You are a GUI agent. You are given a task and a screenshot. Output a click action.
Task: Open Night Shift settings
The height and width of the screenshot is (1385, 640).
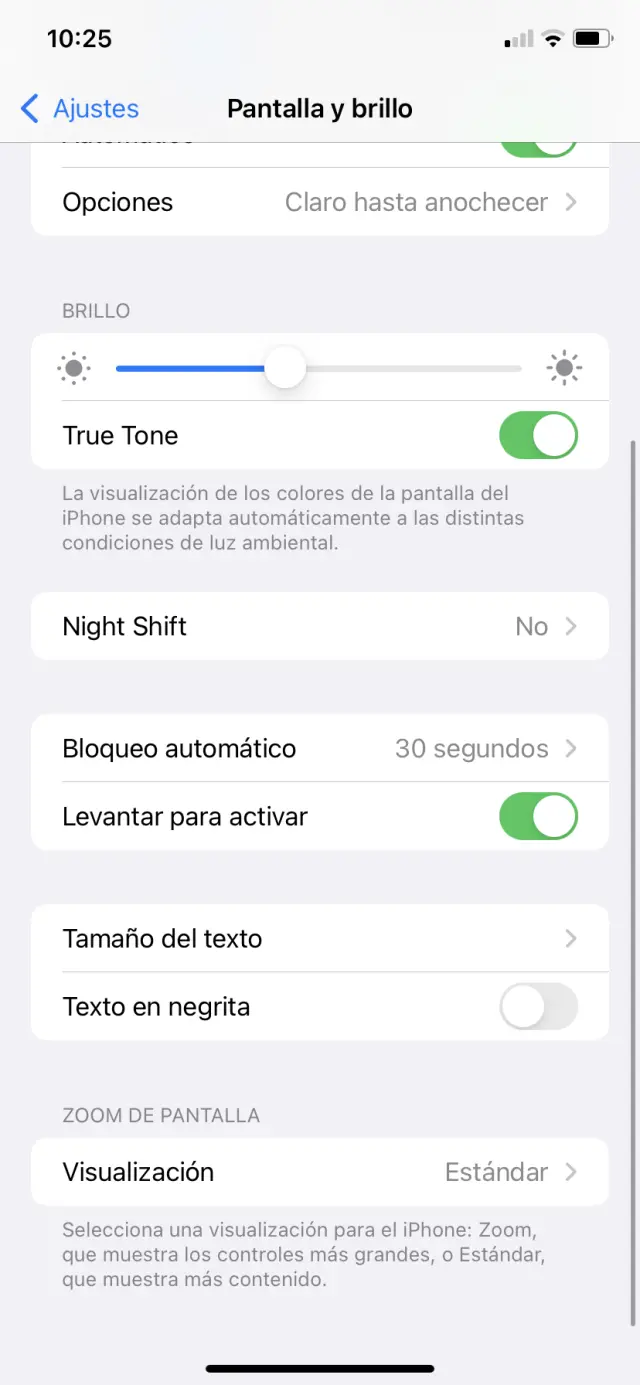tap(320, 627)
